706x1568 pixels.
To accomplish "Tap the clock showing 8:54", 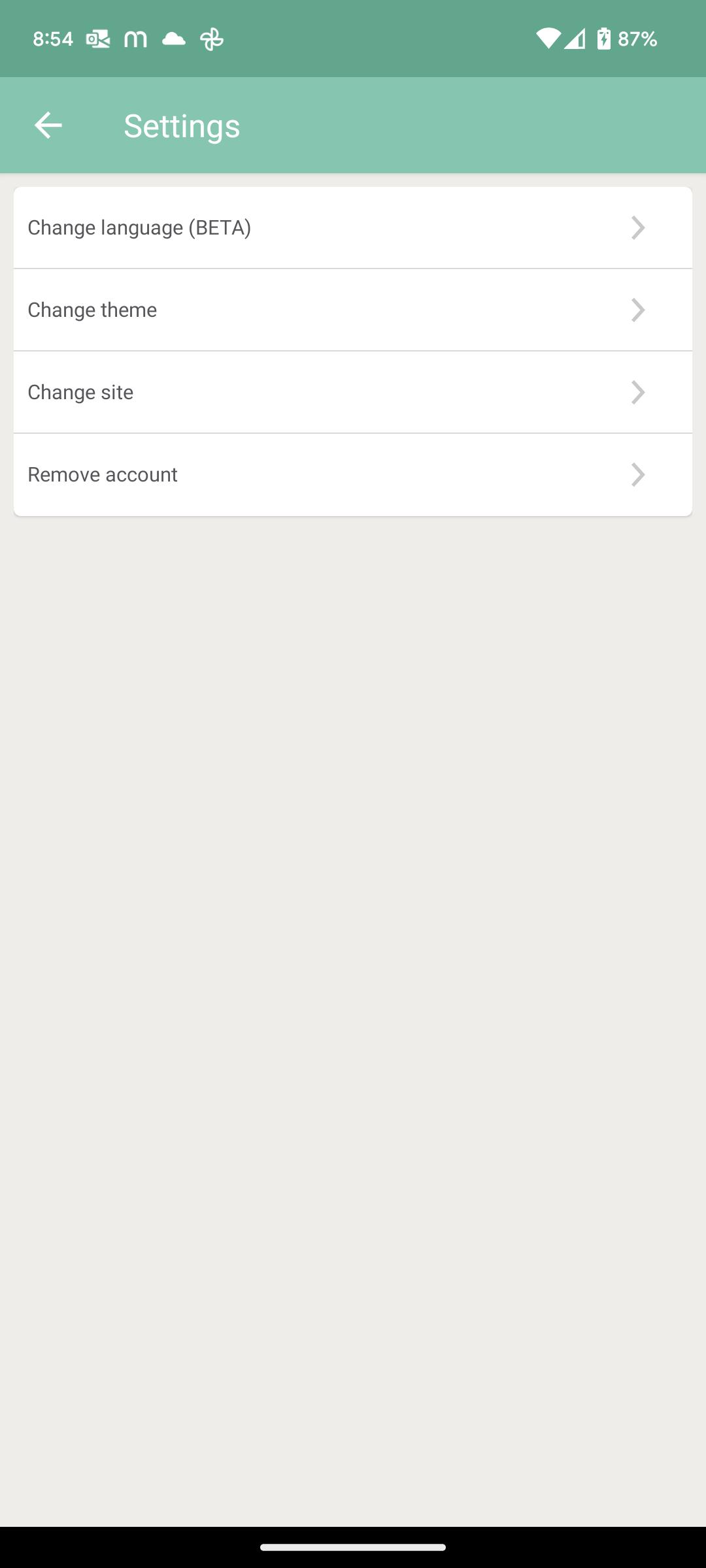I will click(51, 39).
